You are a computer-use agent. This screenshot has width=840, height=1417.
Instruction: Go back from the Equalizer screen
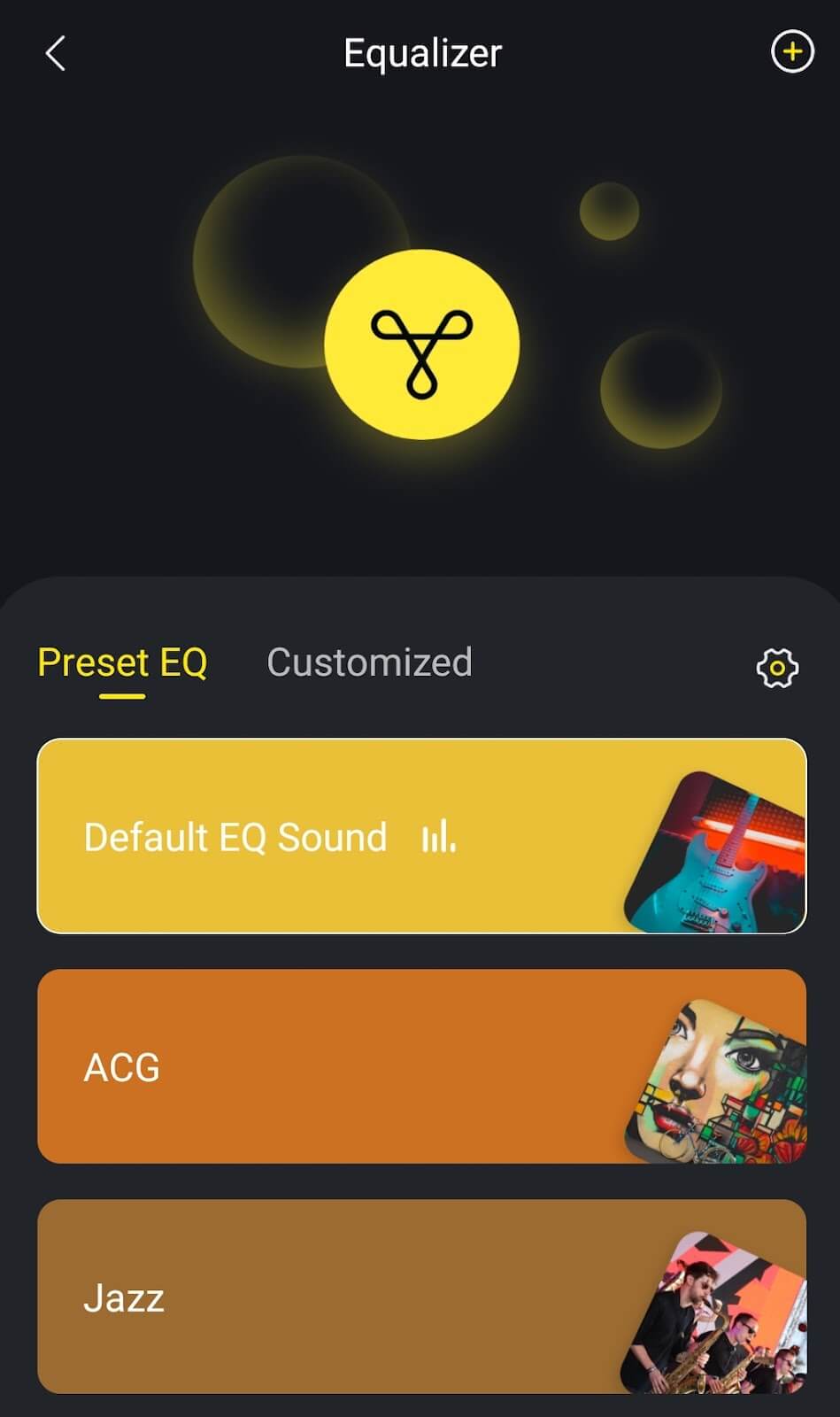[x=56, y=53]
